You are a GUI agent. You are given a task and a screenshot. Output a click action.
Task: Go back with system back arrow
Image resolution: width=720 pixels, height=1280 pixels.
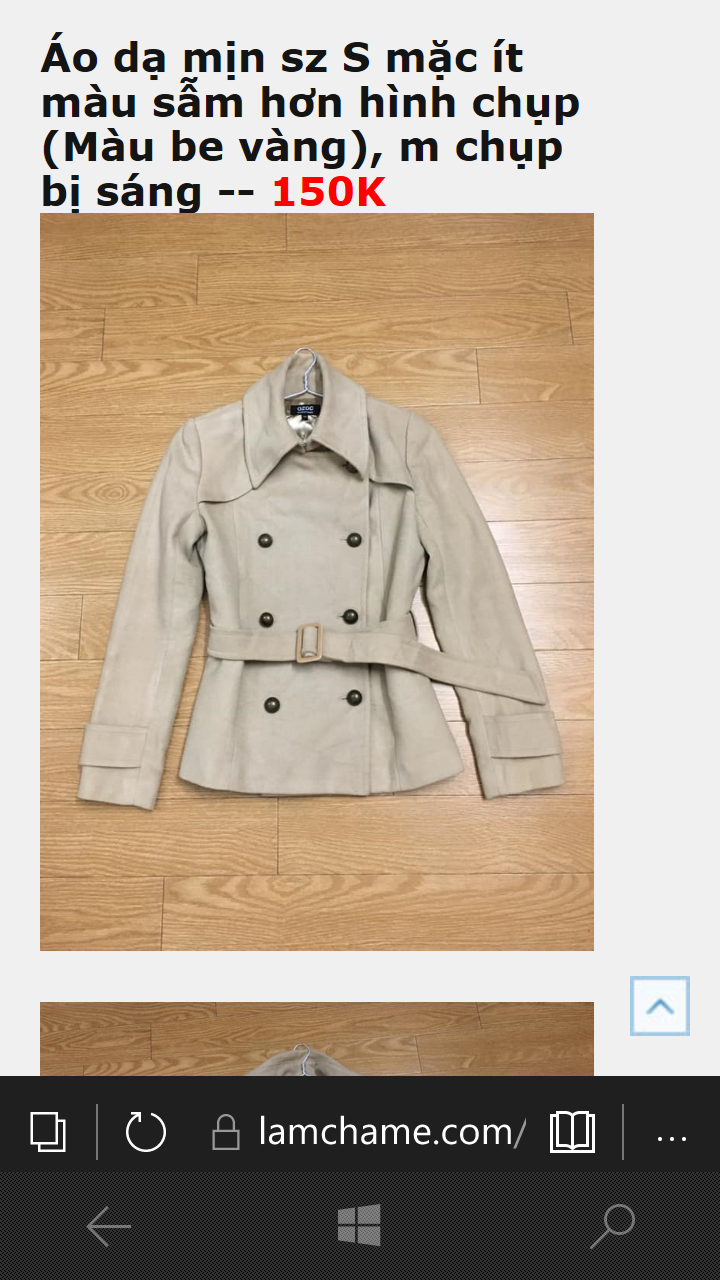coord(108,1226)
